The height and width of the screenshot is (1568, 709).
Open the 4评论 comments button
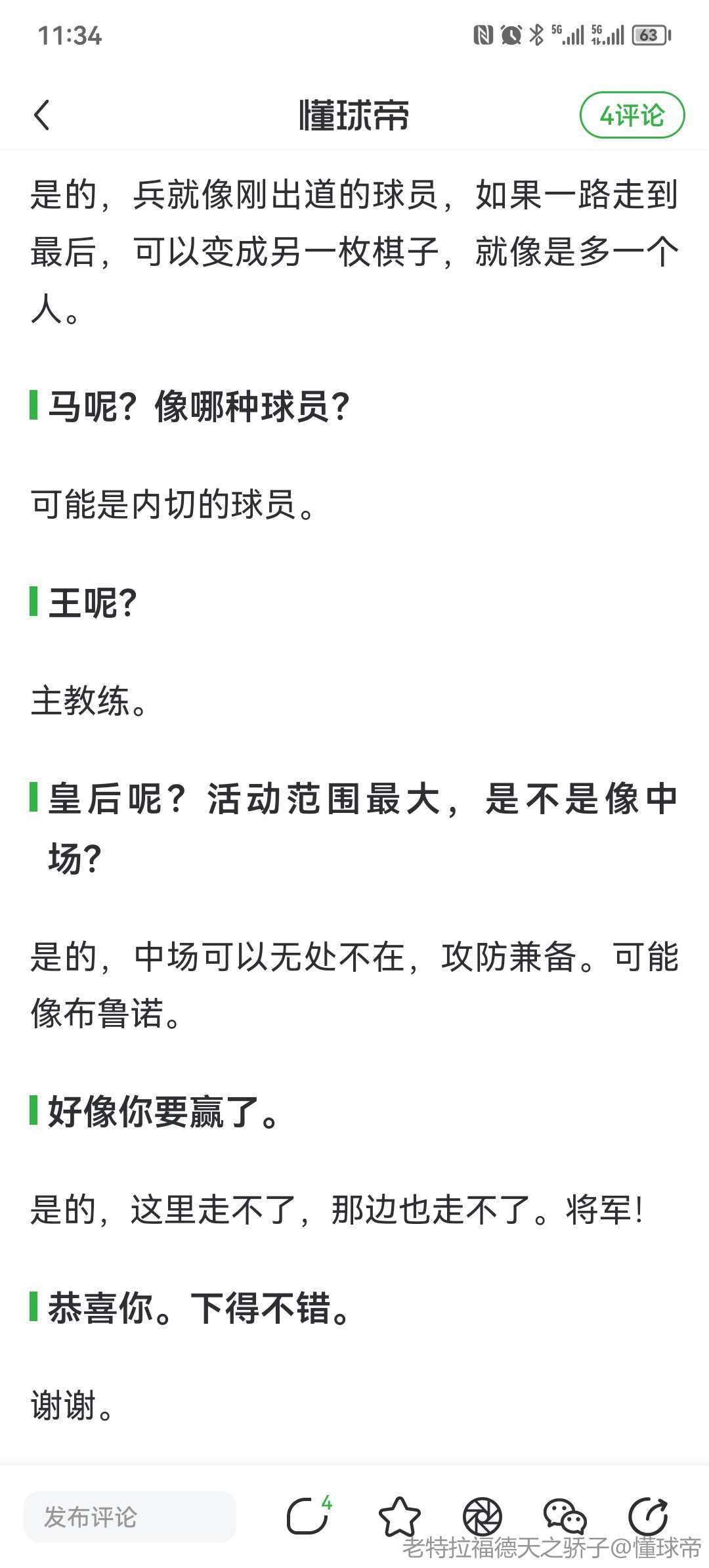click(x=632, y=116)
